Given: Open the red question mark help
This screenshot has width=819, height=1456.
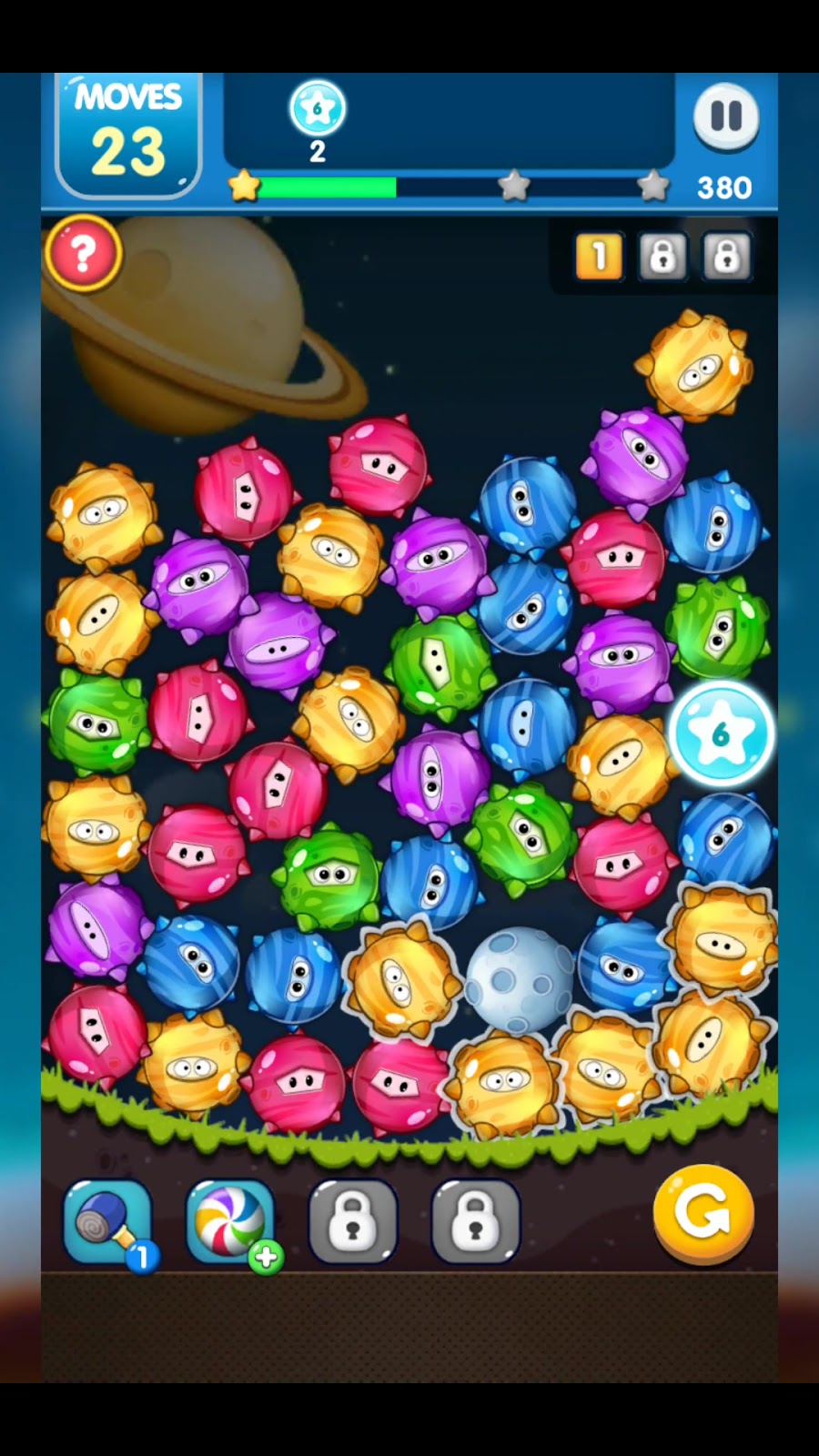Looking at the screenshot, I should click(83, 254).
